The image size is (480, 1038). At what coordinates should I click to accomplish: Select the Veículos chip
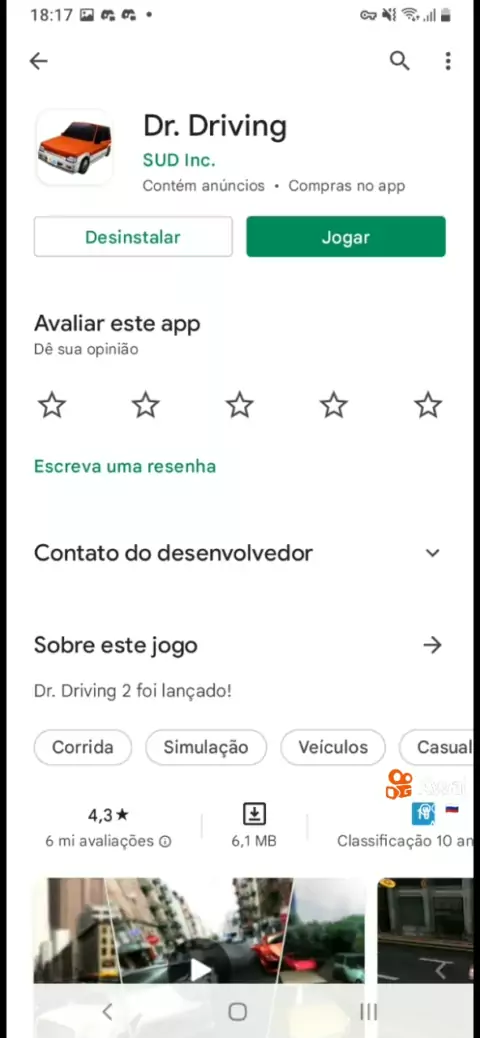[x=333, y=747]
